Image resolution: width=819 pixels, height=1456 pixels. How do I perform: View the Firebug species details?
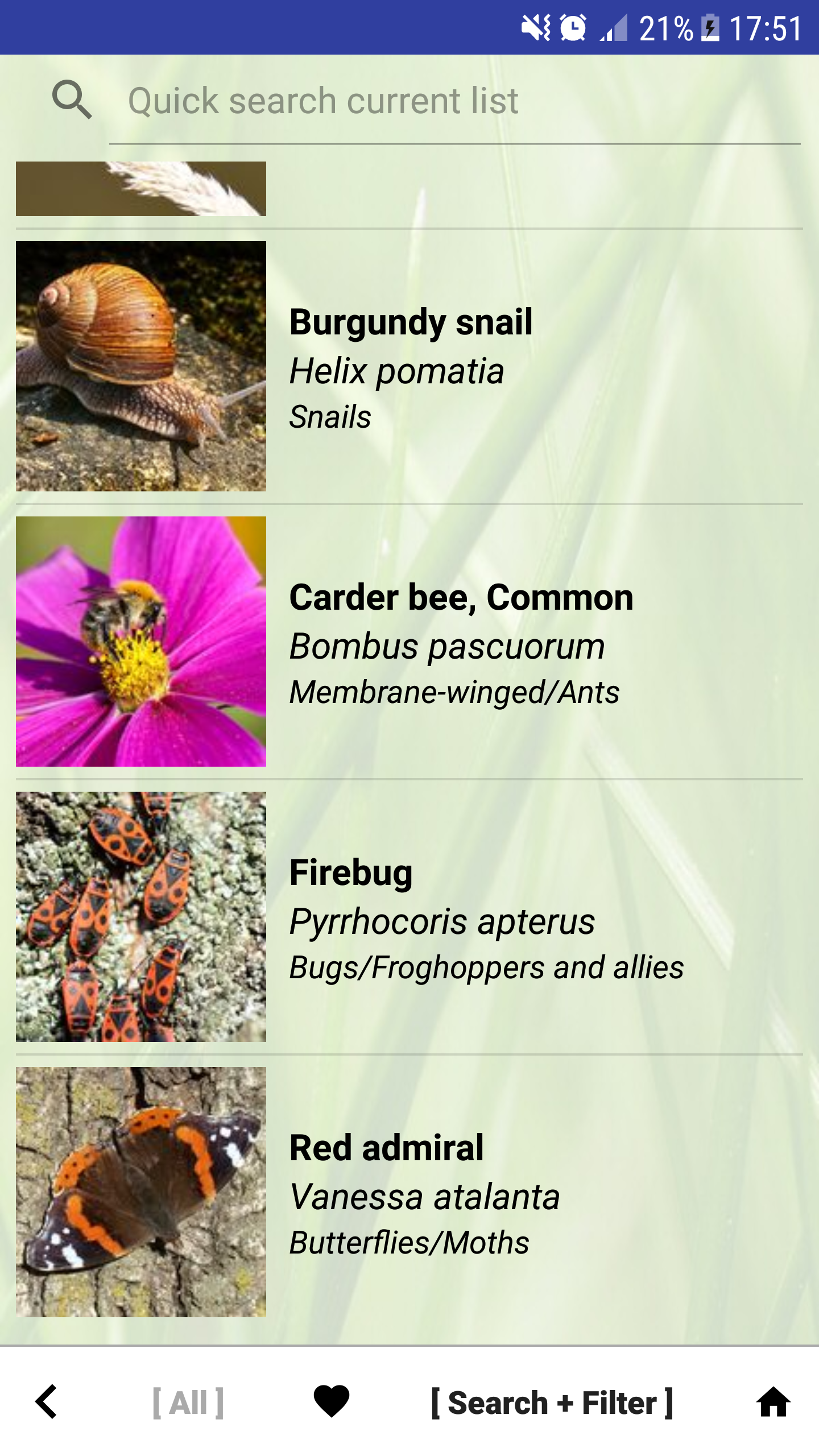pos(409,917)
